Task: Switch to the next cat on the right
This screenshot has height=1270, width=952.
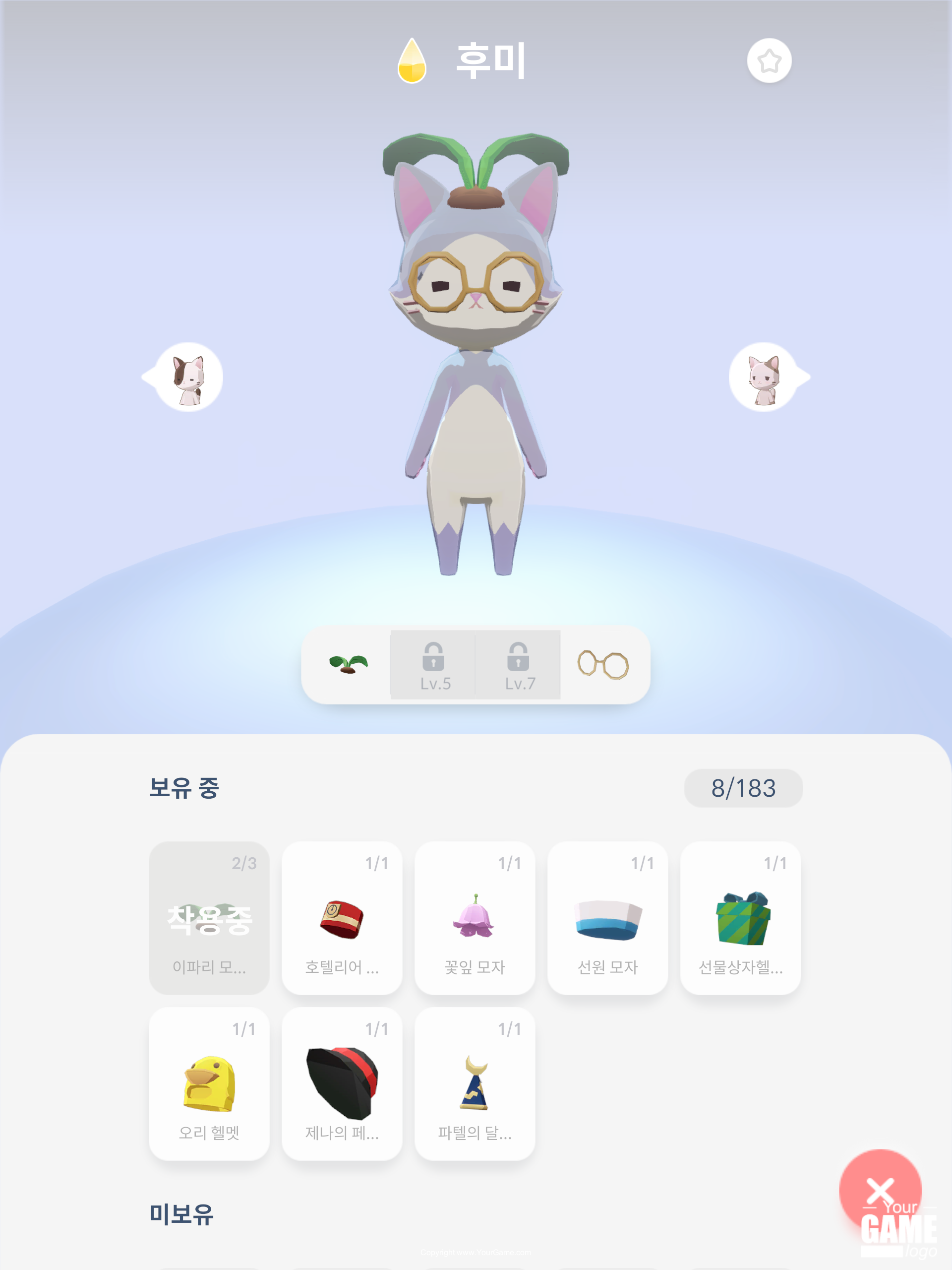Action: [x=766, y=377]
